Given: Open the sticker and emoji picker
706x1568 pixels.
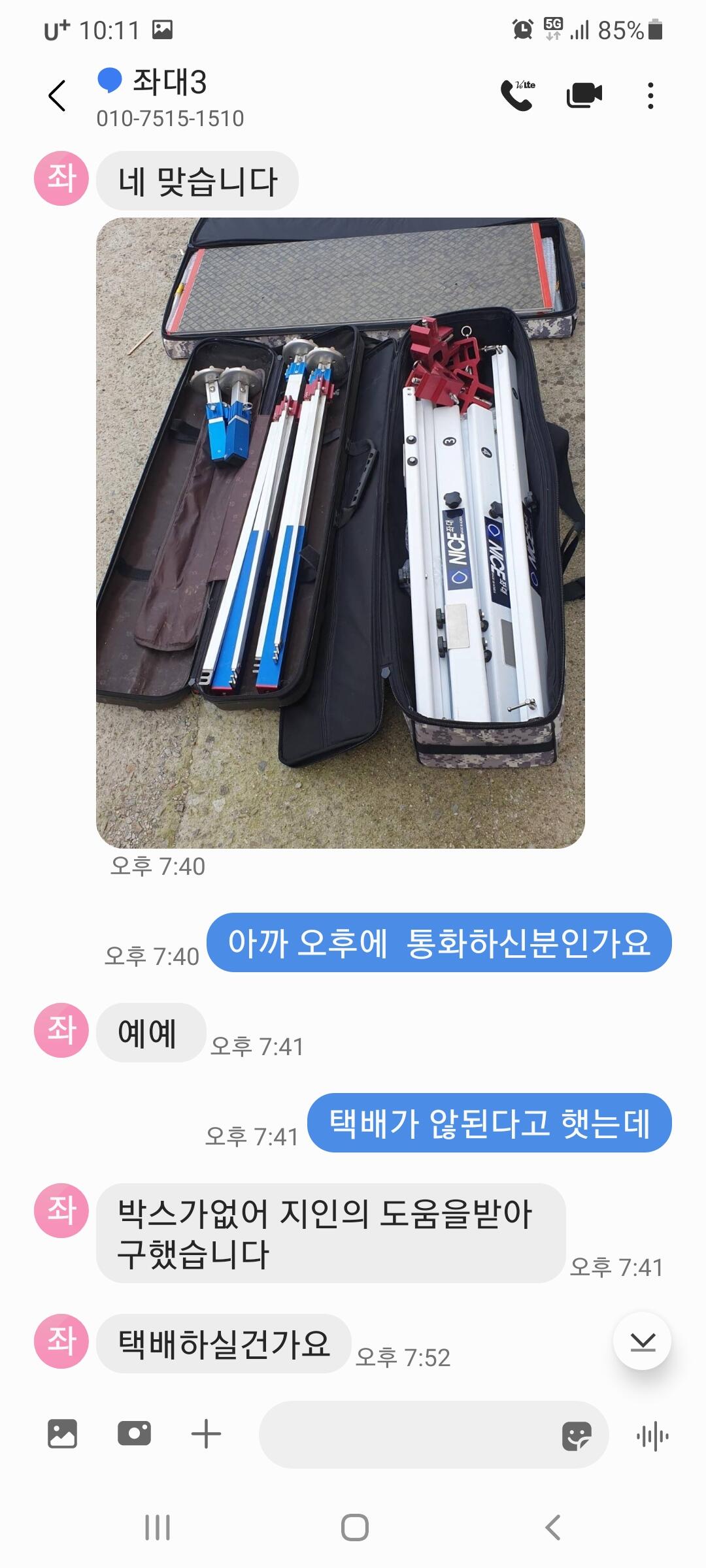Looking at the screenshot, I should (x=577, y=1435).
